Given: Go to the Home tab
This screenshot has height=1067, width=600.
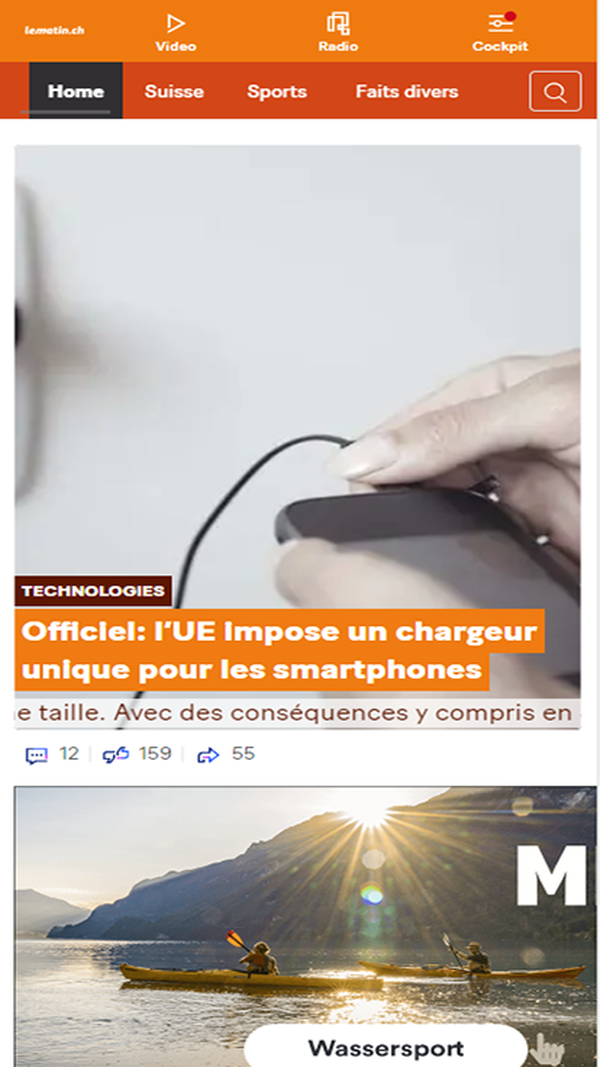Looking at the screenshot, I should point(76,91).
